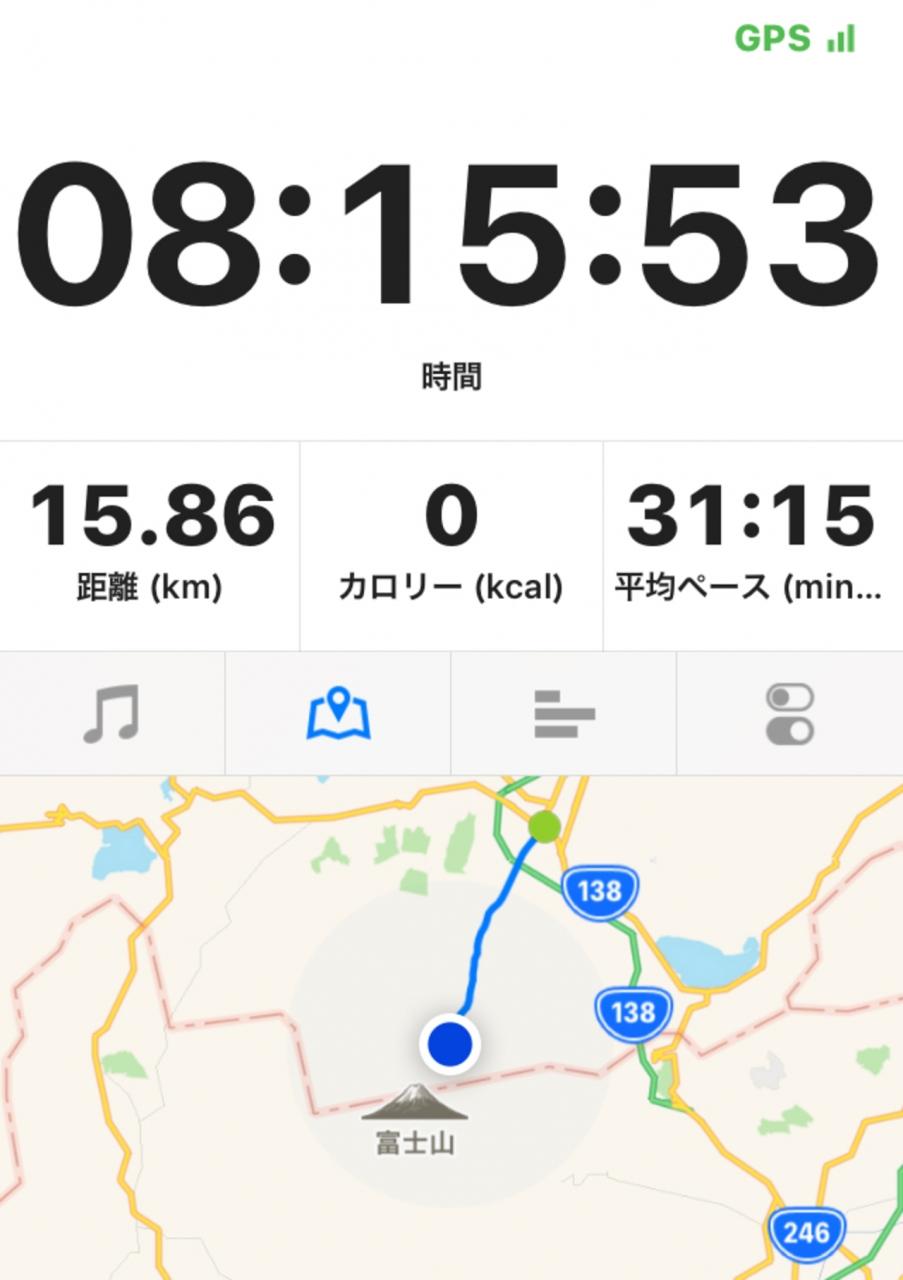Tap the 距離 (km) distance tile

[150, 545]
